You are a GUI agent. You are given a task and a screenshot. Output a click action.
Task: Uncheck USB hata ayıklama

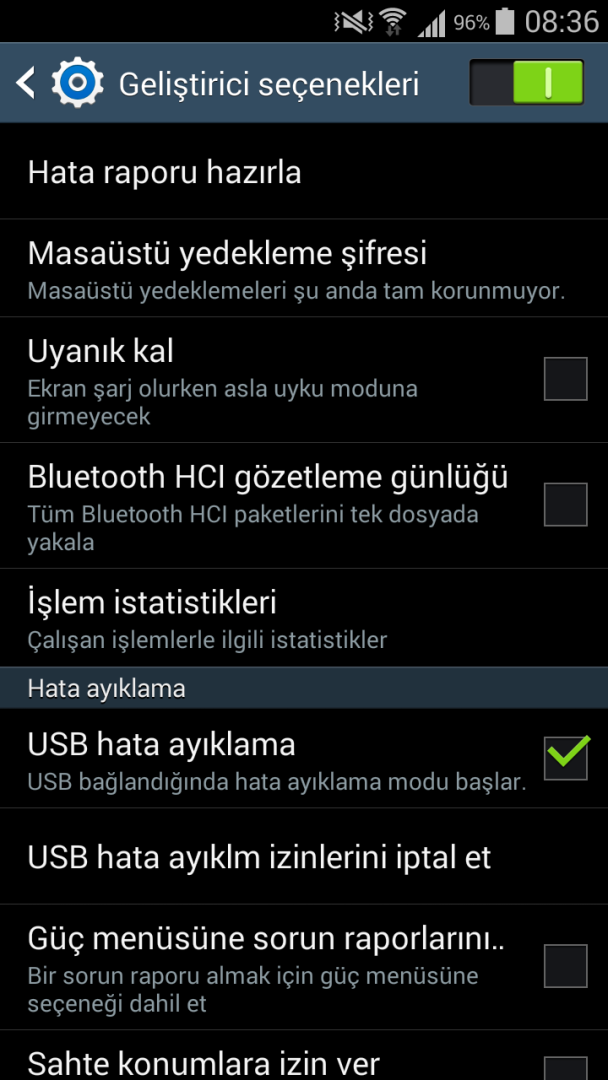(565, 757)
